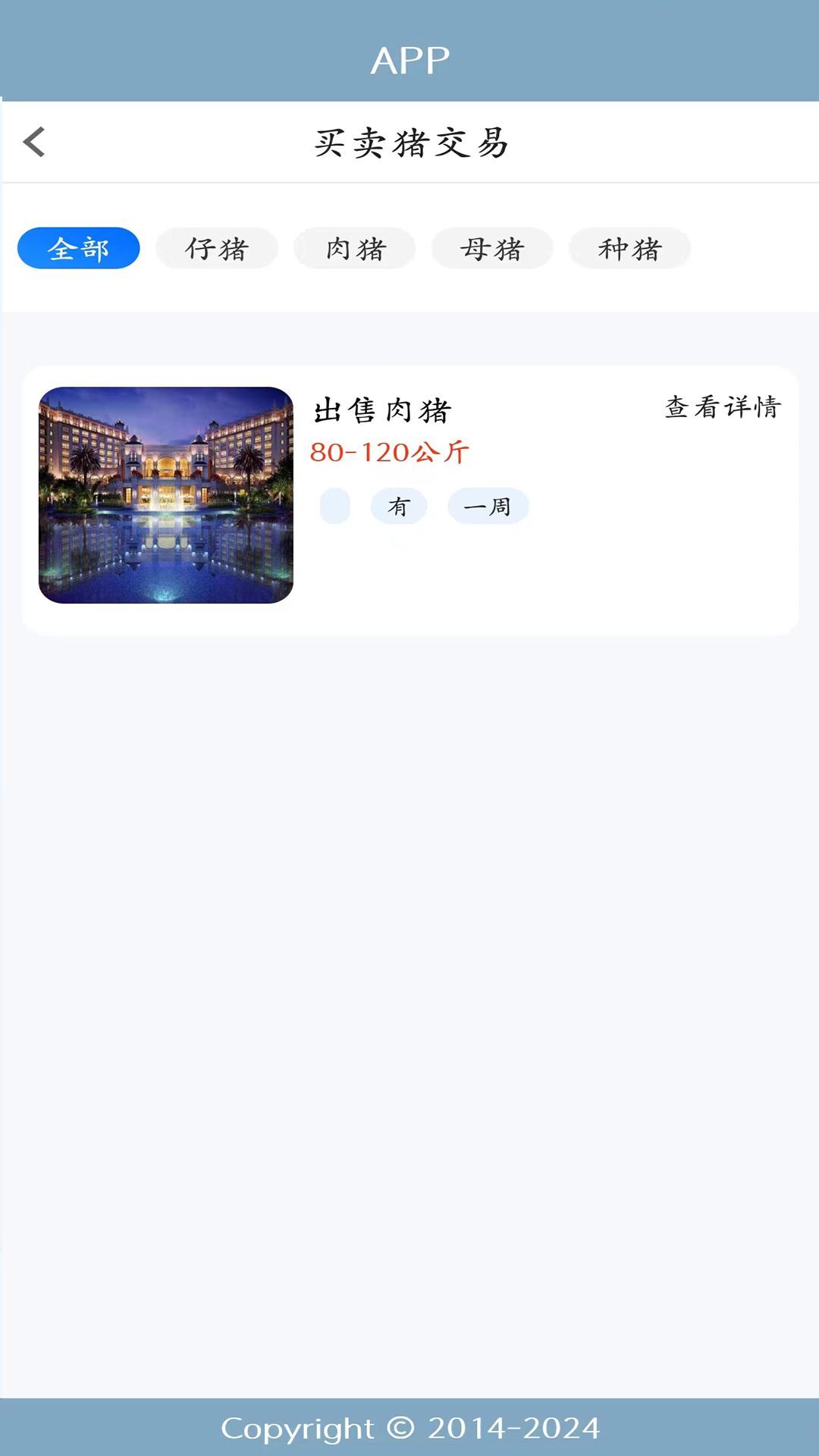
Task: Switch to the 仔猪 category tab
Action: (215, 248)
